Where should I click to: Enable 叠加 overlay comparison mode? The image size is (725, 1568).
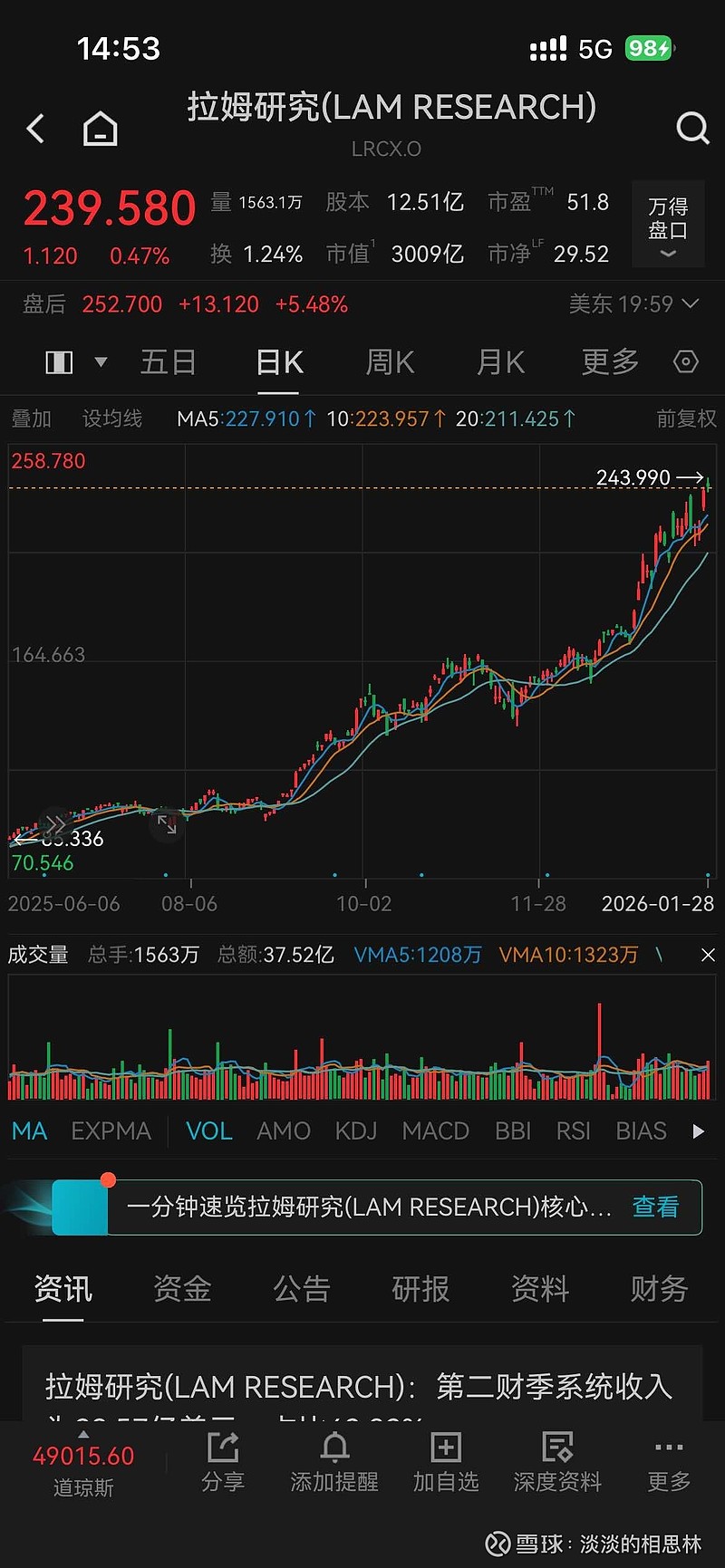(x=31, y=418)
